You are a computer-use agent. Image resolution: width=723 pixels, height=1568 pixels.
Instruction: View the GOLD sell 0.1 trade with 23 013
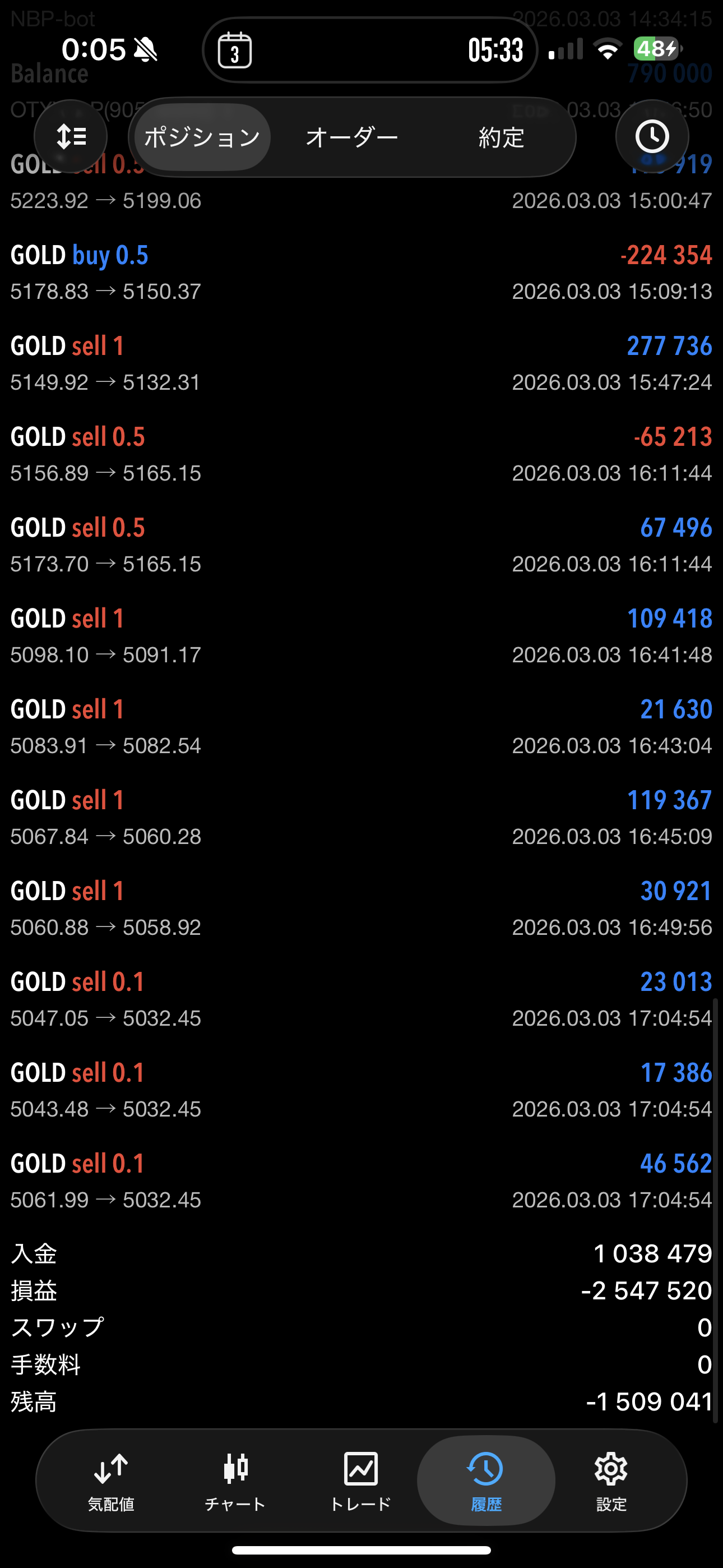(x=361, y=999)
